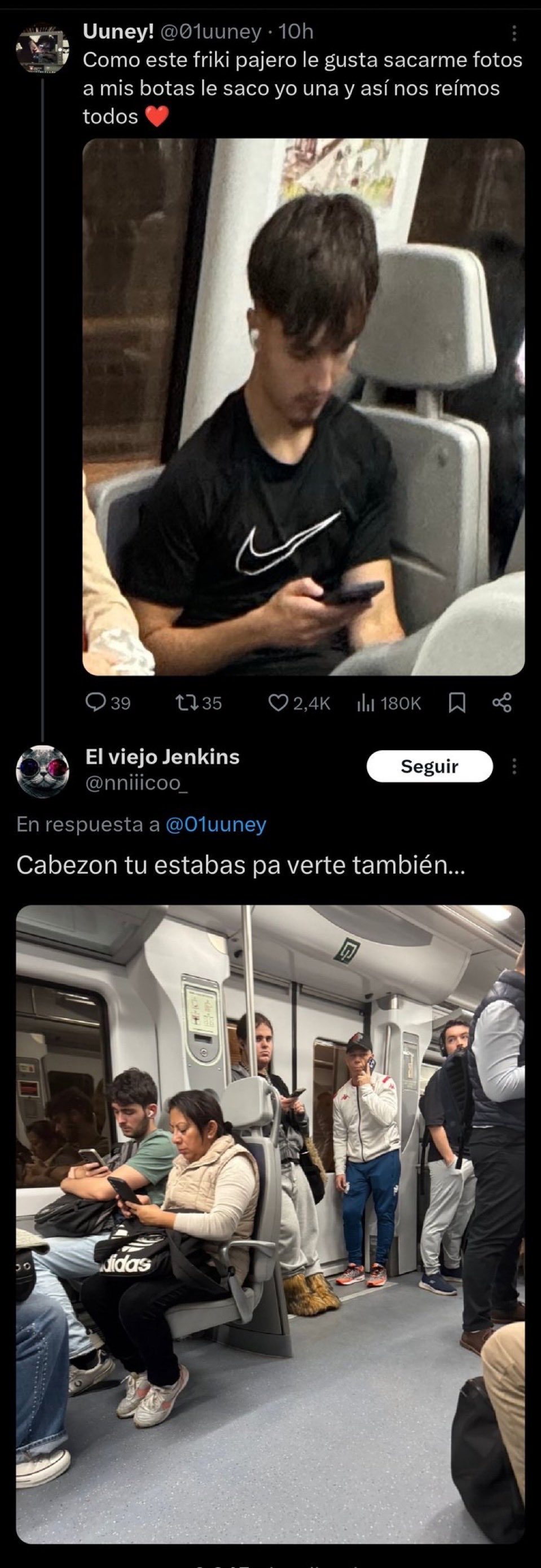541x1568 pixels.
Task: Open the metro photo in Jenkins' reply
Action: [270, 1224]
